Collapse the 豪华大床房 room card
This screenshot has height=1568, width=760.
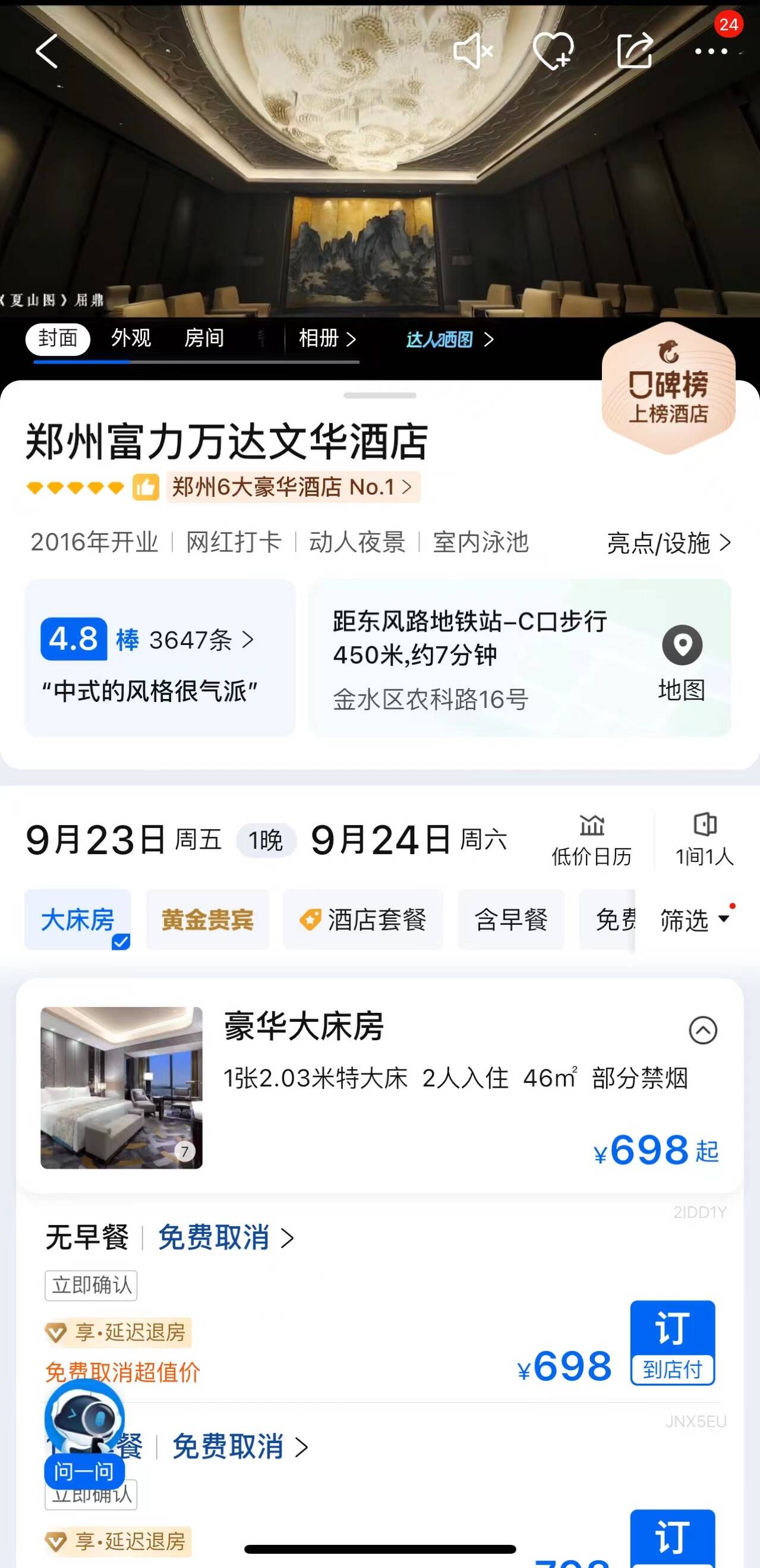703,1031
